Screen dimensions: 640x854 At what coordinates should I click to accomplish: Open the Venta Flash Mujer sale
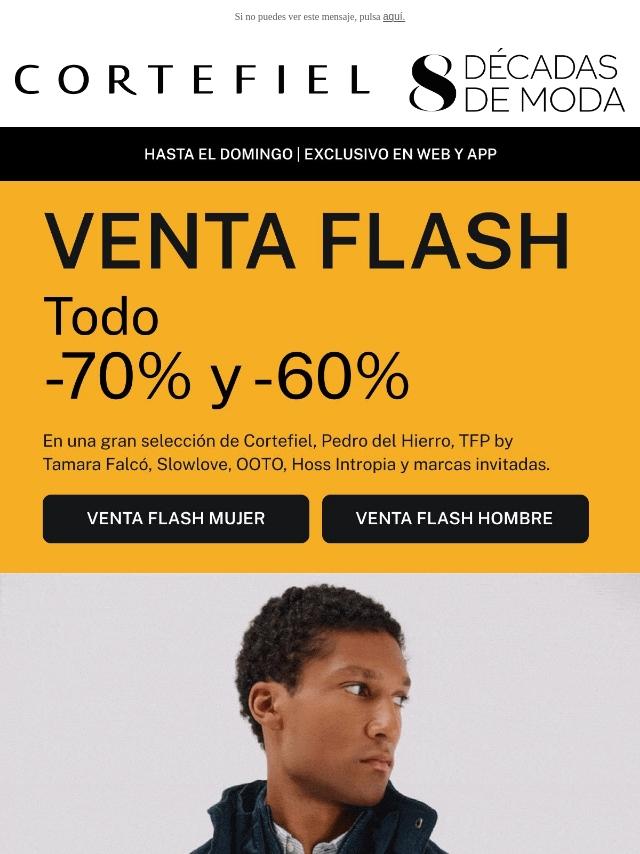point(176,518)
